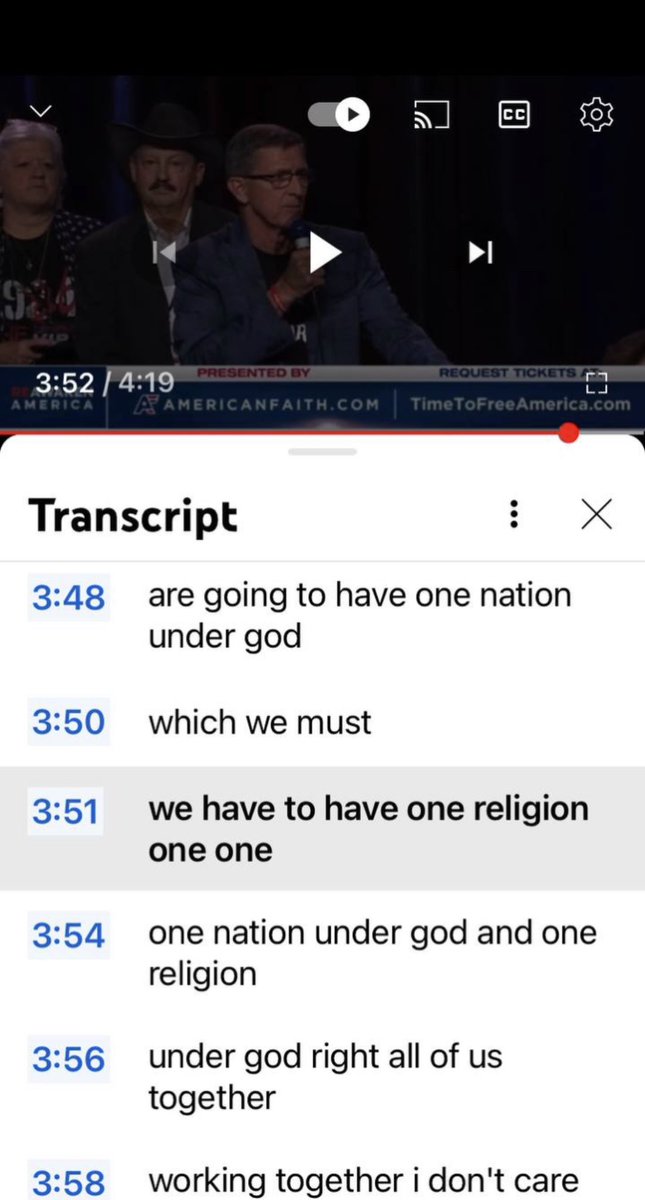The width and height of the screenshot is (645, 1200).
Task: Cast the video to a device
Action: 431,116
